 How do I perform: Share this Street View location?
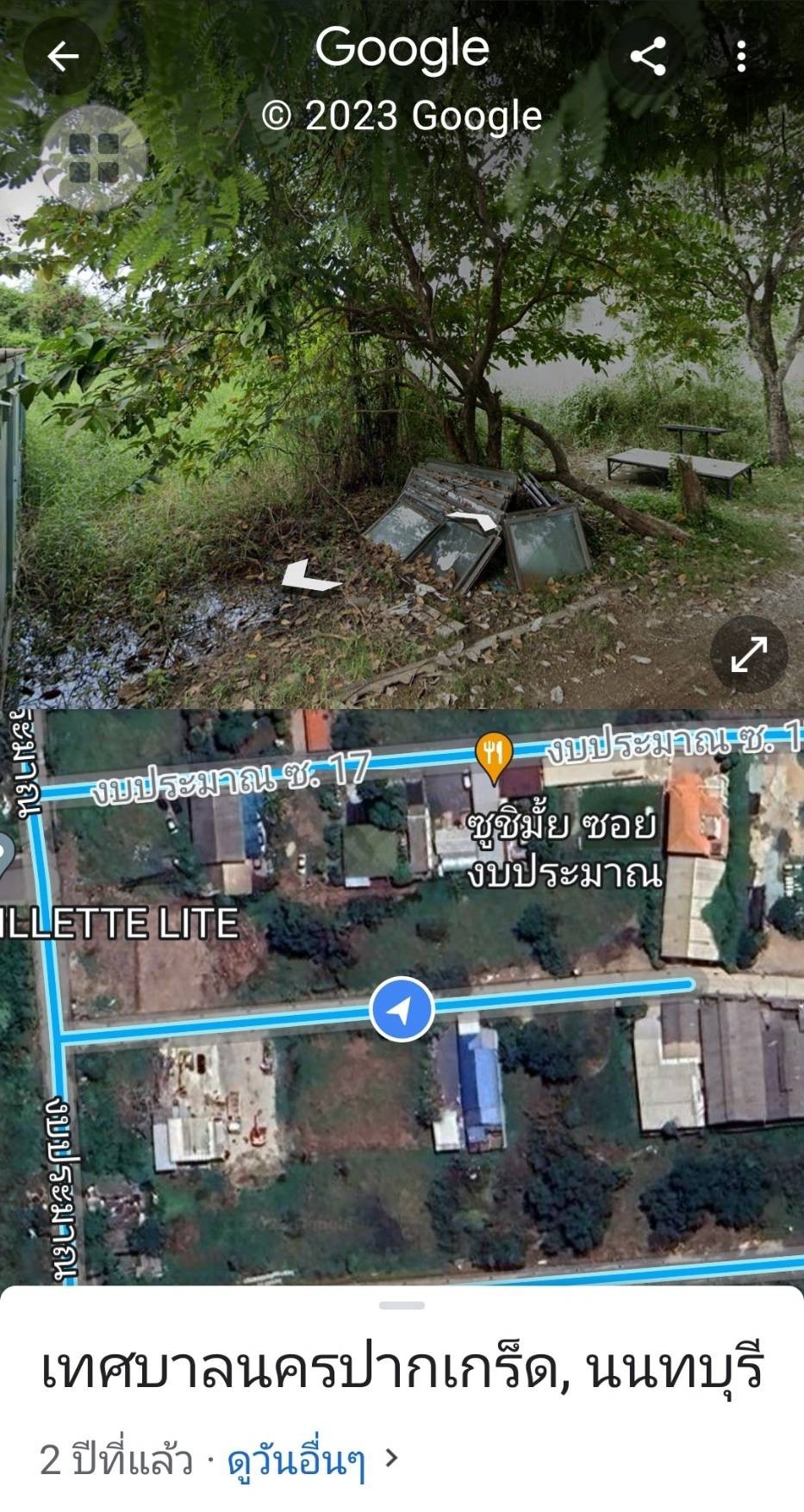pos(647,57)
